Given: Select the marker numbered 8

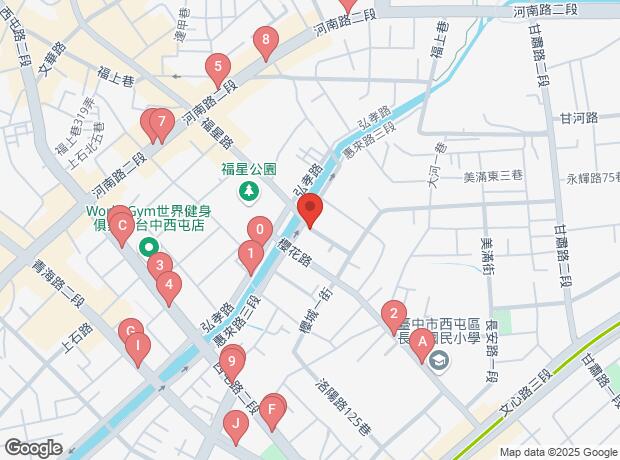Looking at the screenshot, I should click(x=265, y=42).
